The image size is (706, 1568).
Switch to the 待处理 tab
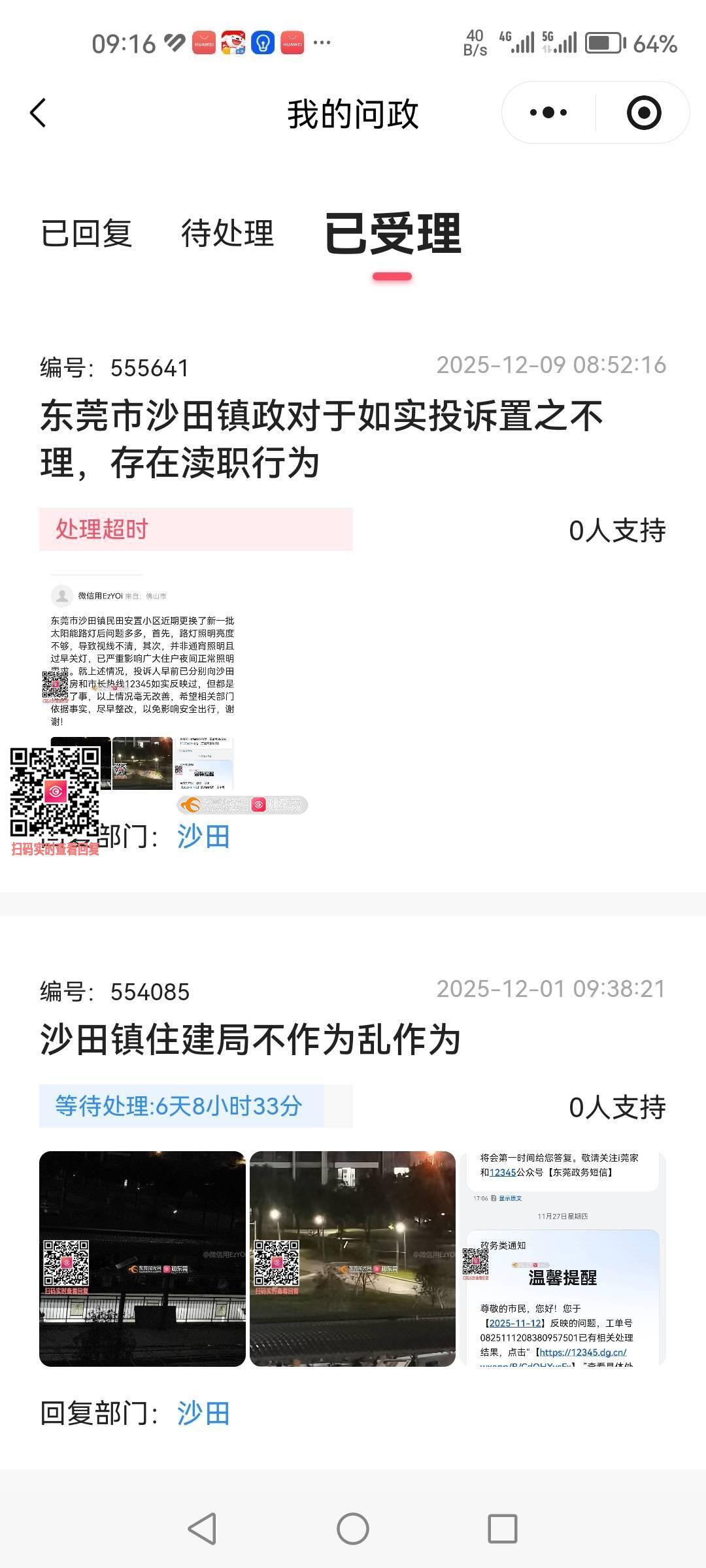click(227, 233)
